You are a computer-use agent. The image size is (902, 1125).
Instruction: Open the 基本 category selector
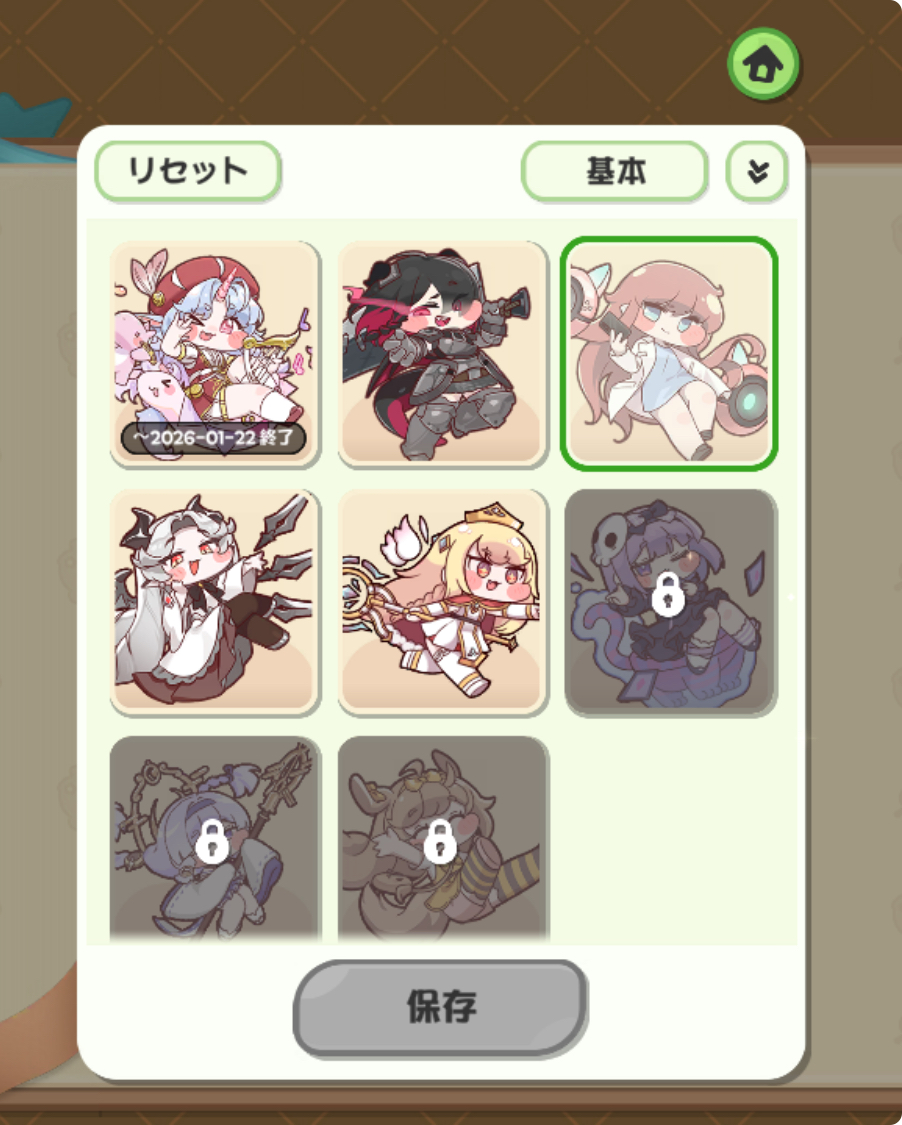[x=614, y=172]
